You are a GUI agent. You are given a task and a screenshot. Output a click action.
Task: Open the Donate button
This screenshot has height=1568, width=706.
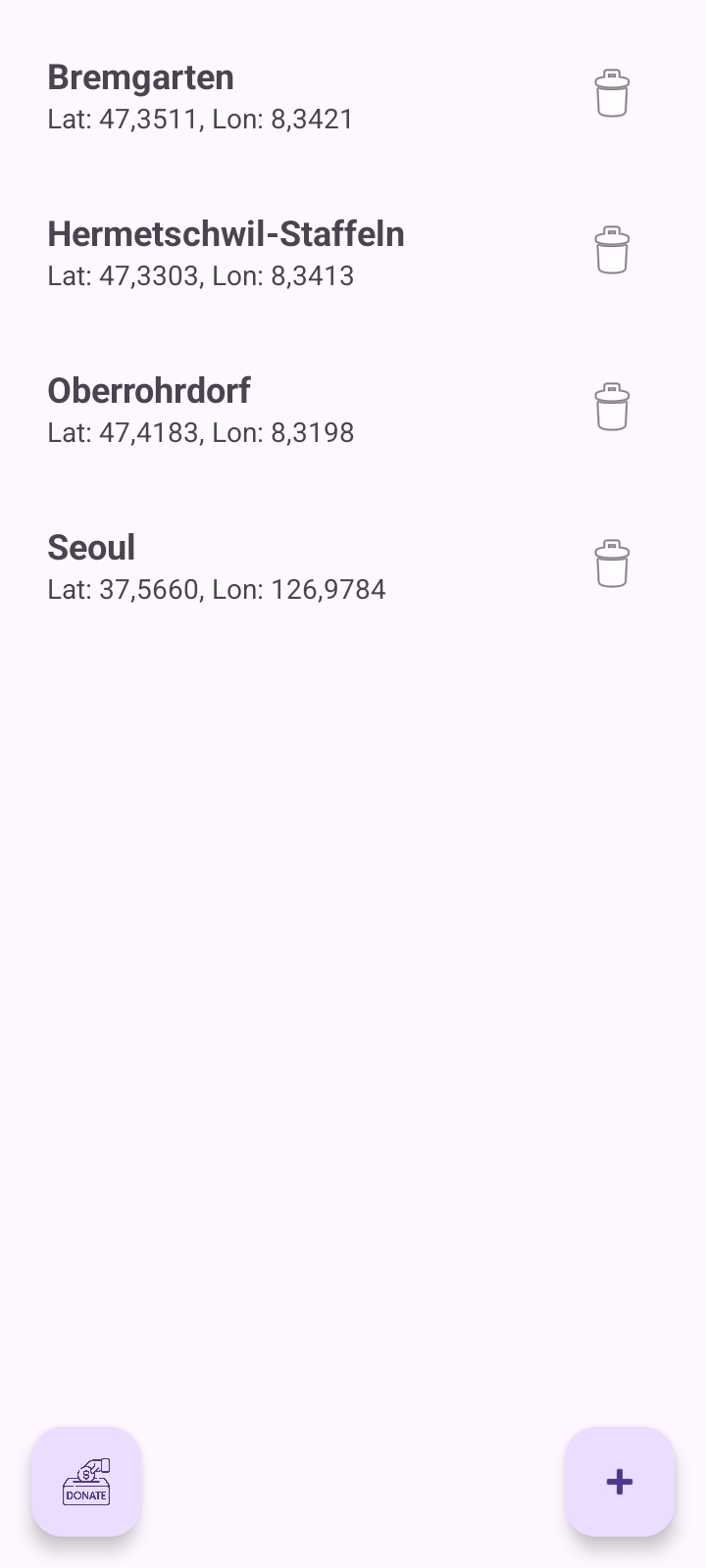(86, 1482)
